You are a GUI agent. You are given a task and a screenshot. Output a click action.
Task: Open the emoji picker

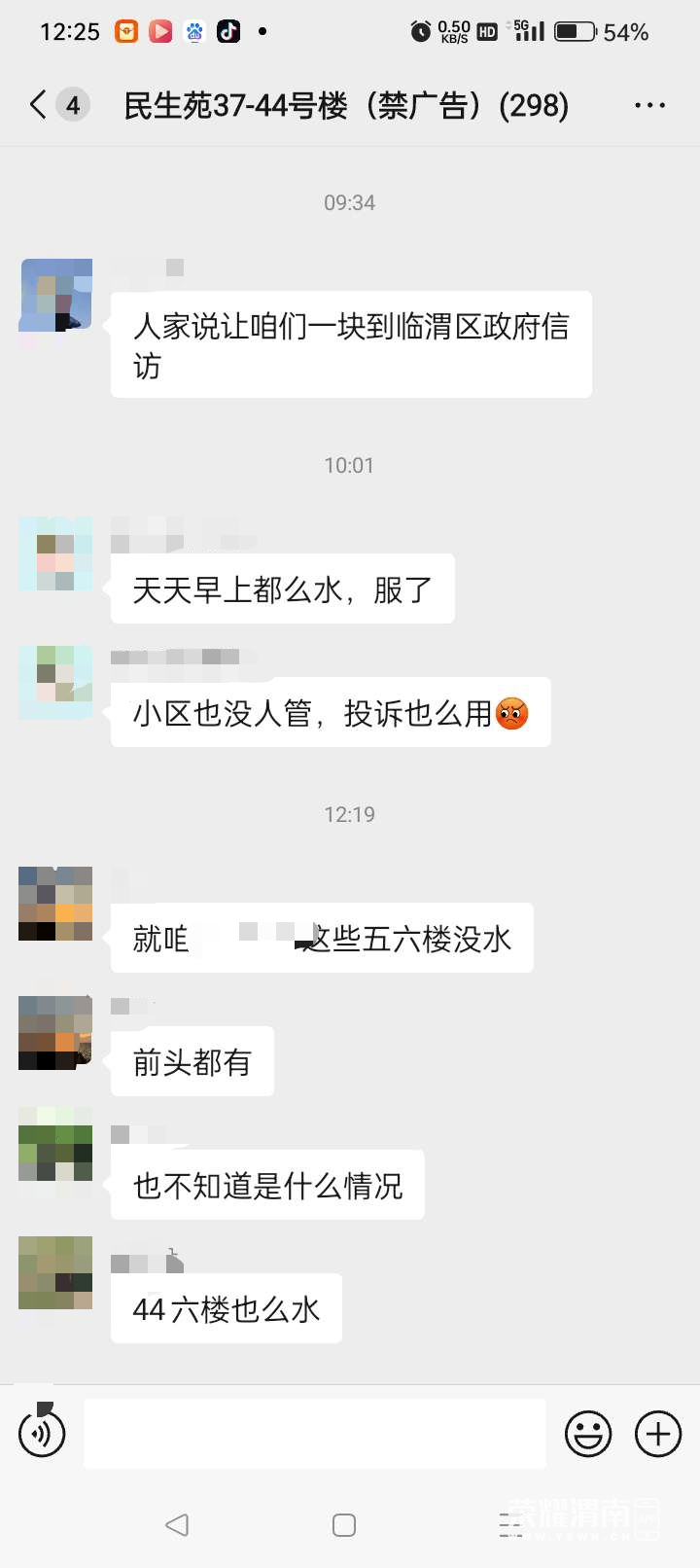pos(588,1433)
